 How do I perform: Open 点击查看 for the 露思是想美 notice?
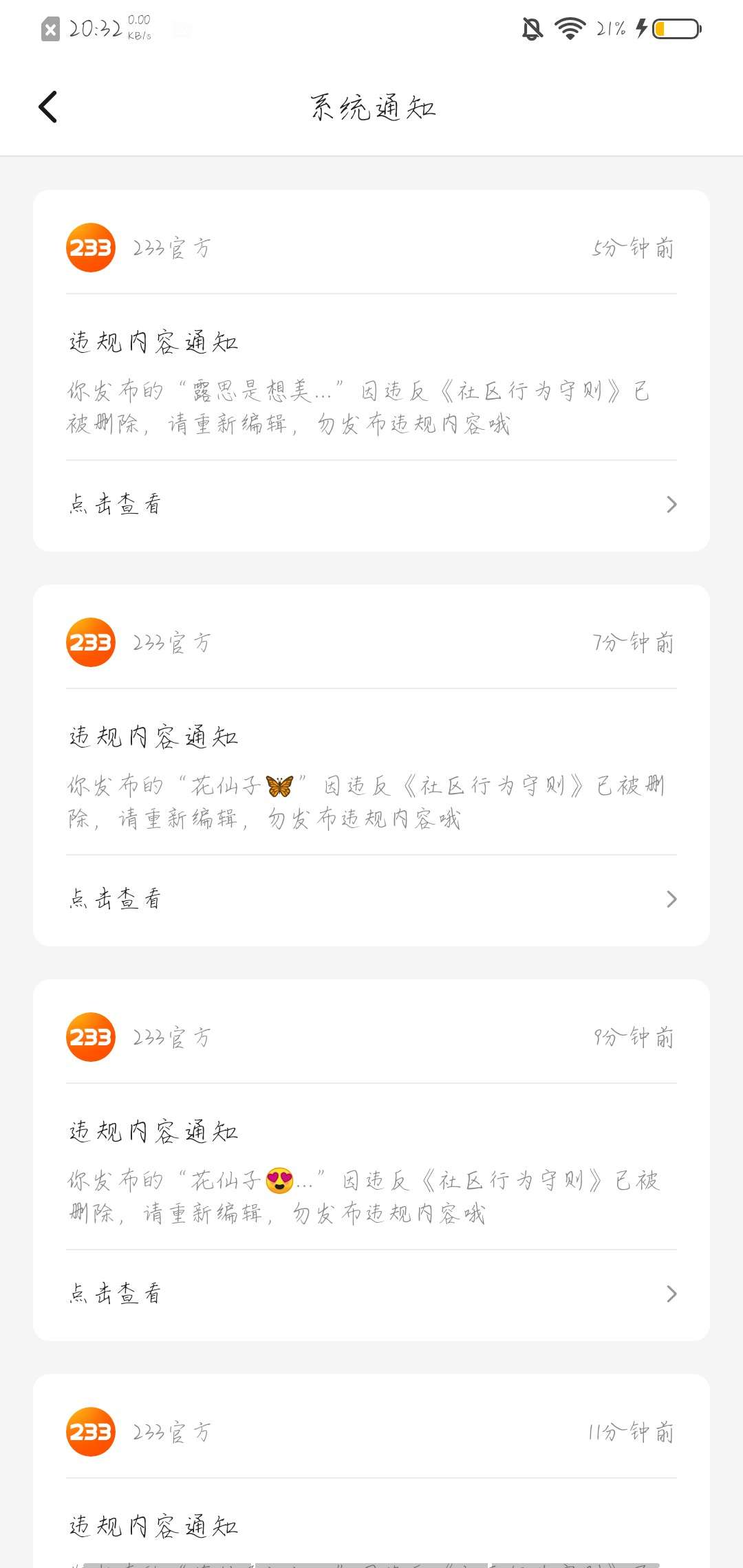[371, 505]
